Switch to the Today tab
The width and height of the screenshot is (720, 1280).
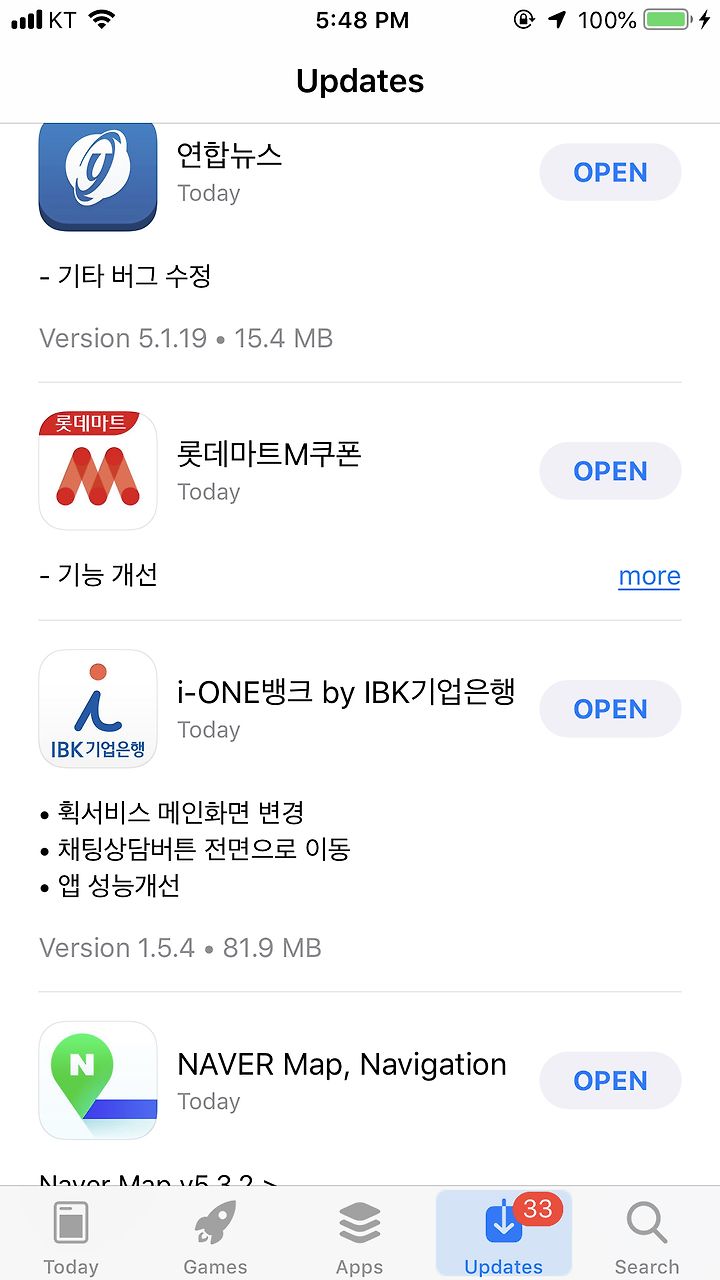71,1236
